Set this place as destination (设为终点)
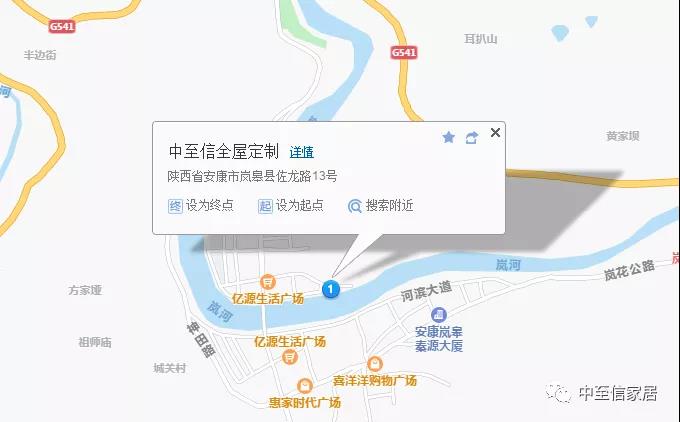 pyautogui.click(x=201, y=205)
